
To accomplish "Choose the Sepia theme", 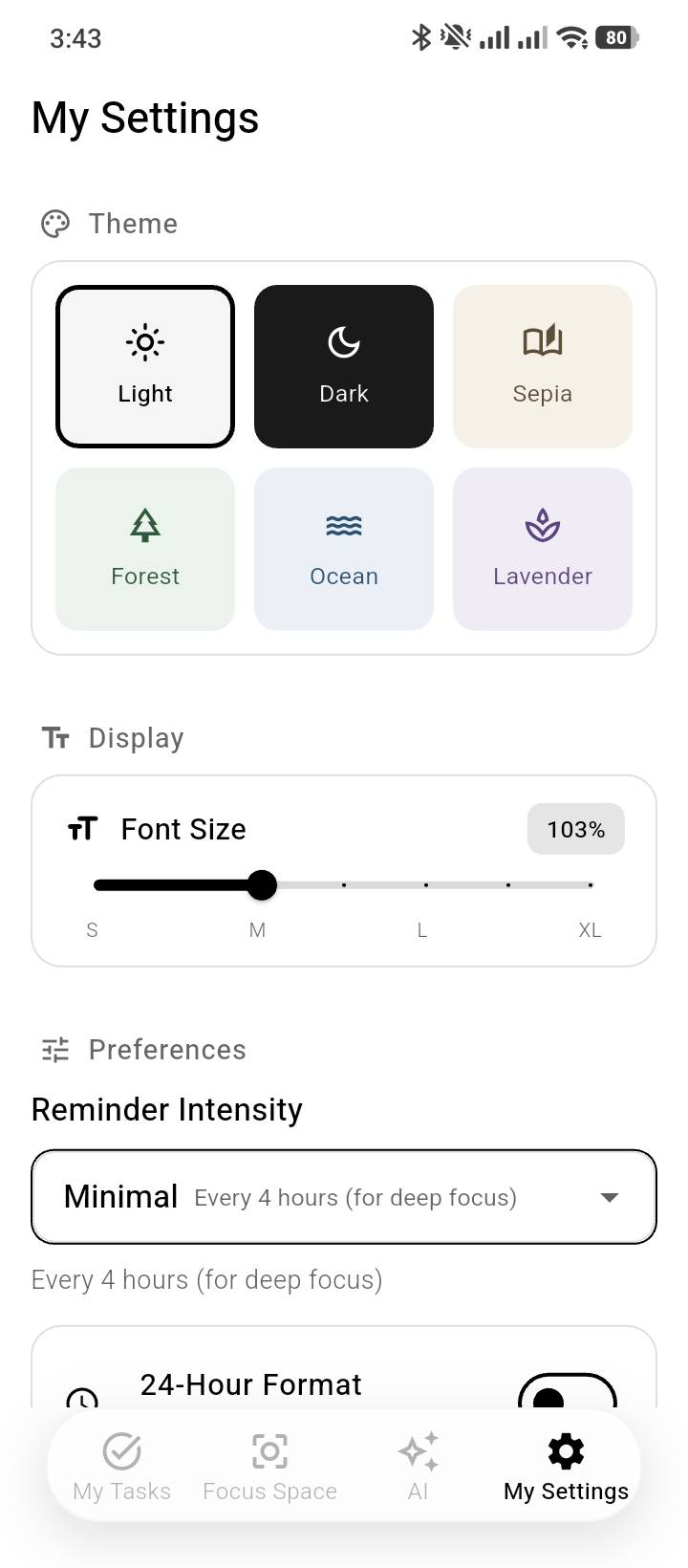I will 543,366.
